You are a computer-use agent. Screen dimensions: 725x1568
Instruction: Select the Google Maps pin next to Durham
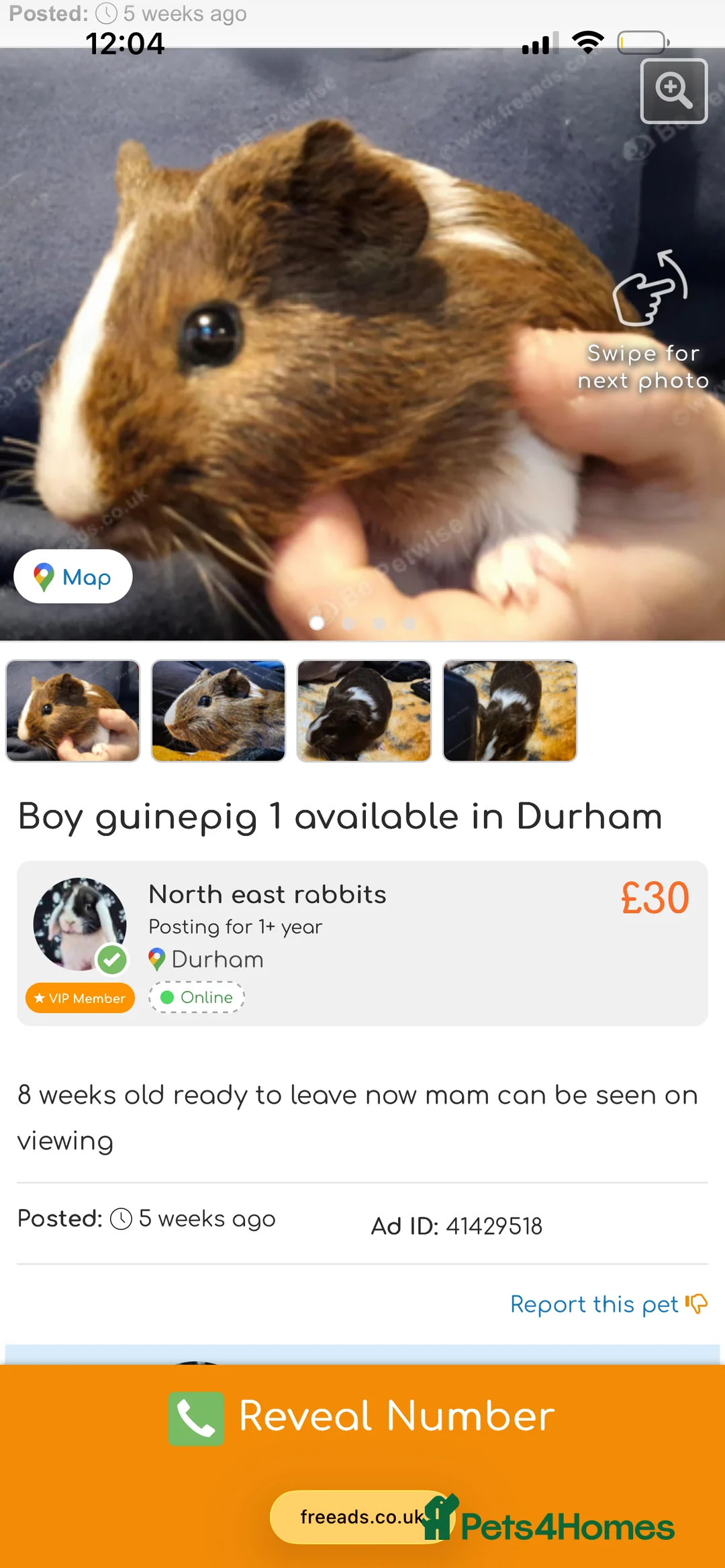click(x=156, y=958)
